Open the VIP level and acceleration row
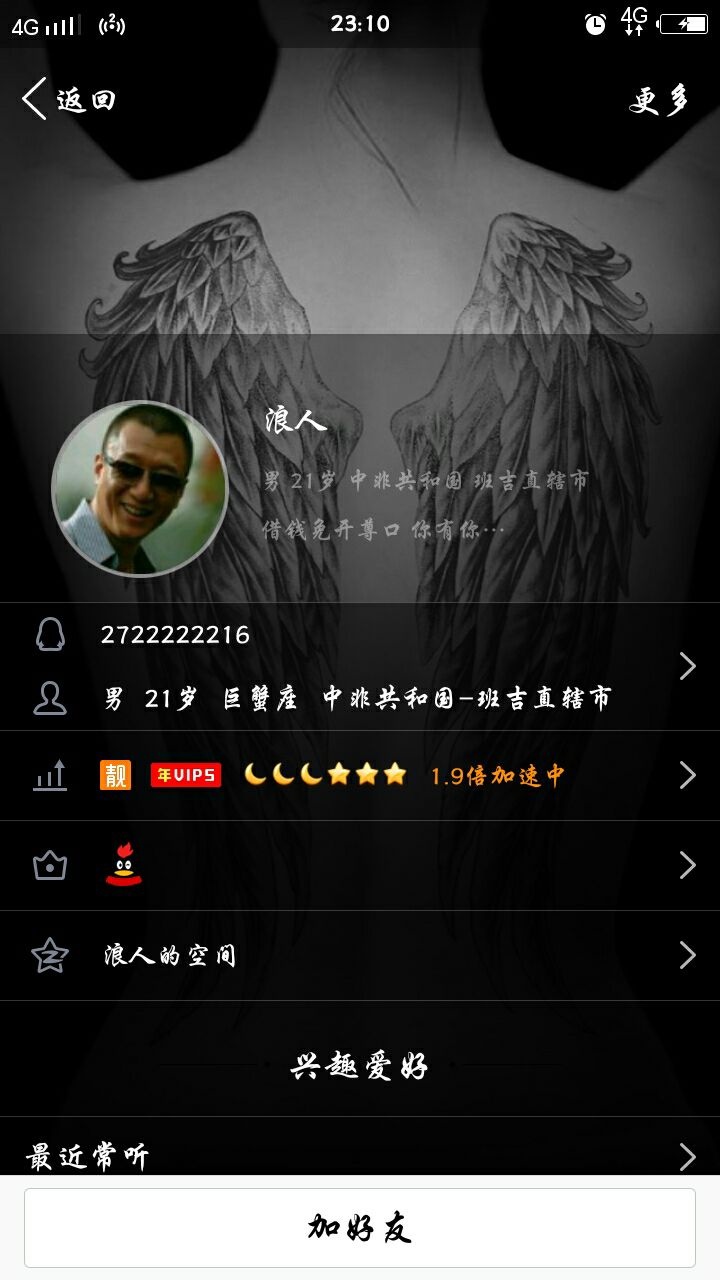The height and width of the screenshot is (1280, 720). pyautogui.click(x=360, y=775)
